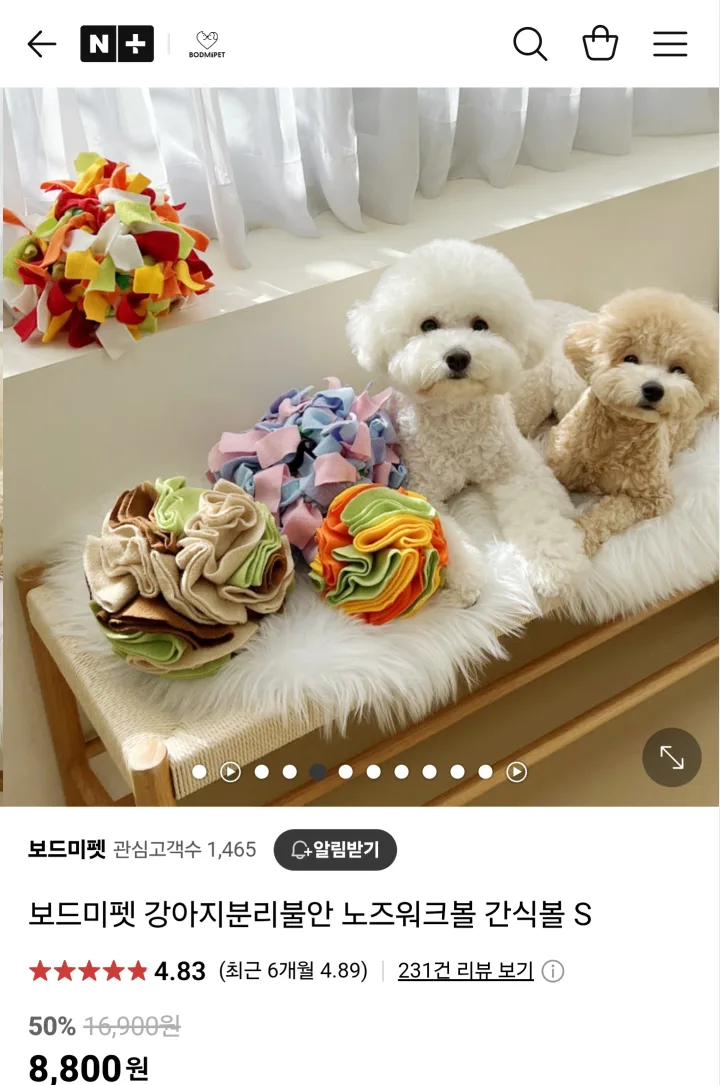Screen dimensions: 720x1085
Task: Open the shopping basket
Action: (600, 44)
